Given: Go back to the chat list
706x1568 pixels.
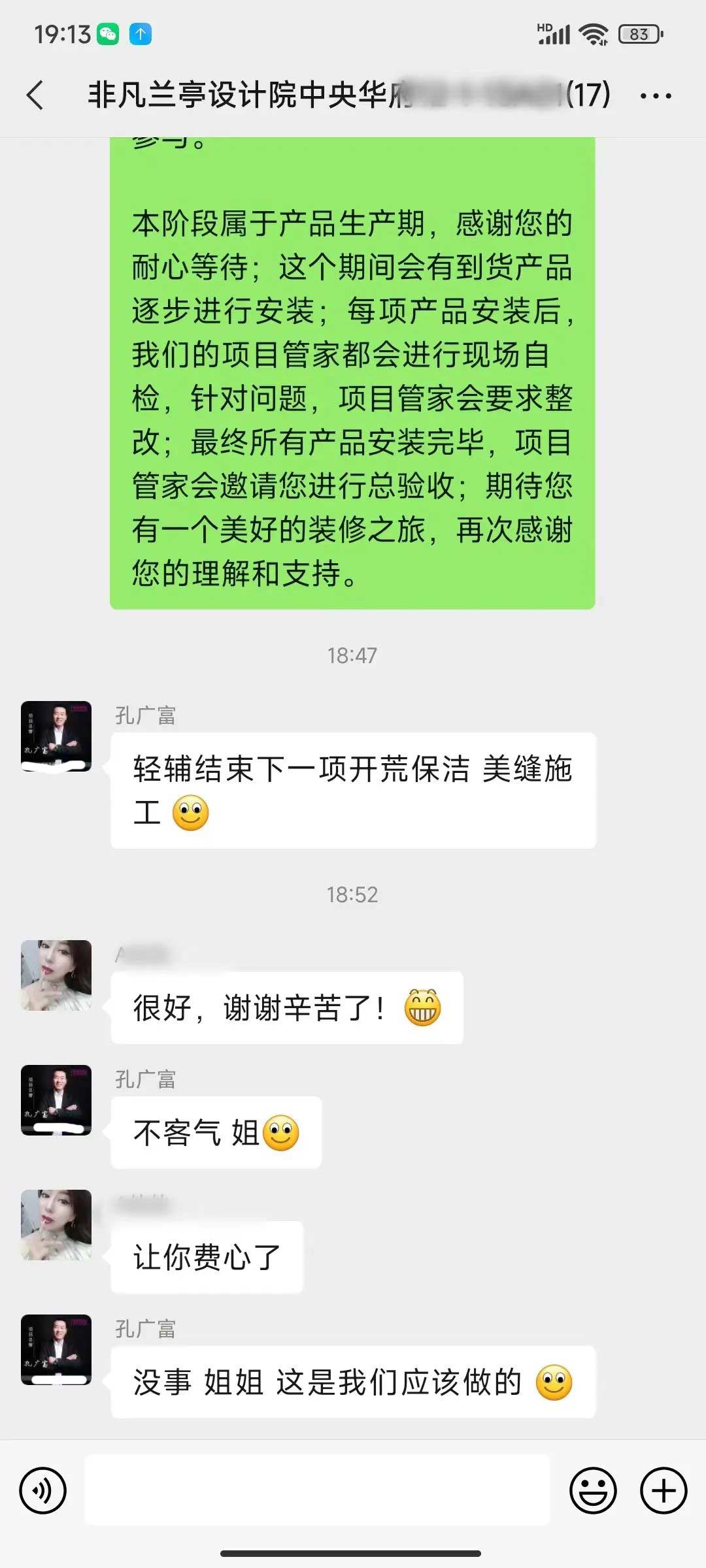Looking at the screenshot, I should (35, 95).
